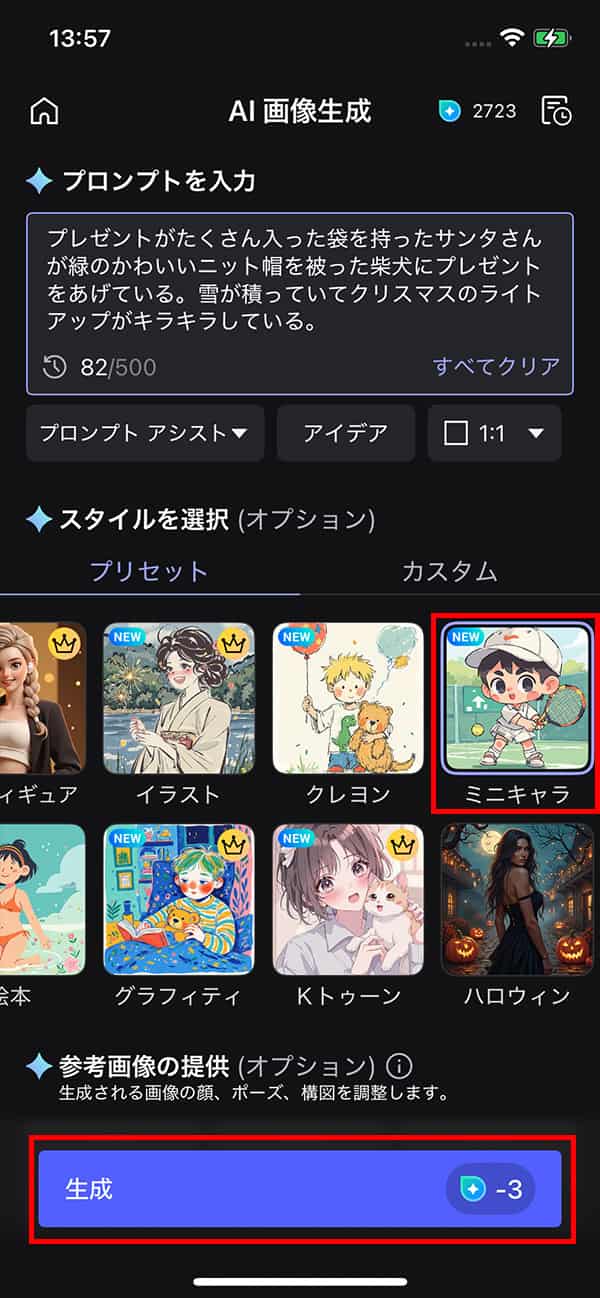Pick the グラフィティ style
The width and height of the screenshot is (600, 1298).
pos(178,899)
